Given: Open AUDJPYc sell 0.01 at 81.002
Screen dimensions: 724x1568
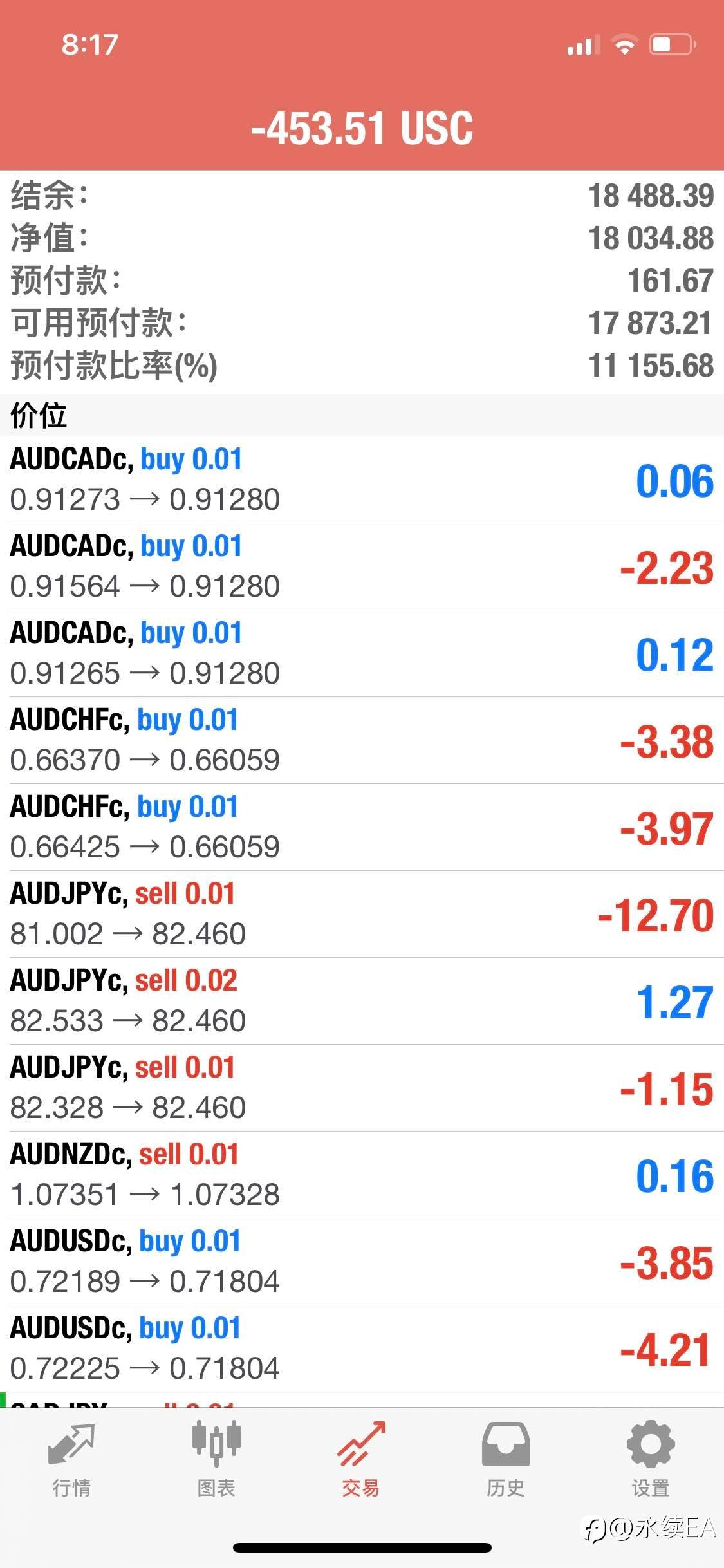Looking at the screenshot, I should coord(362,914).
